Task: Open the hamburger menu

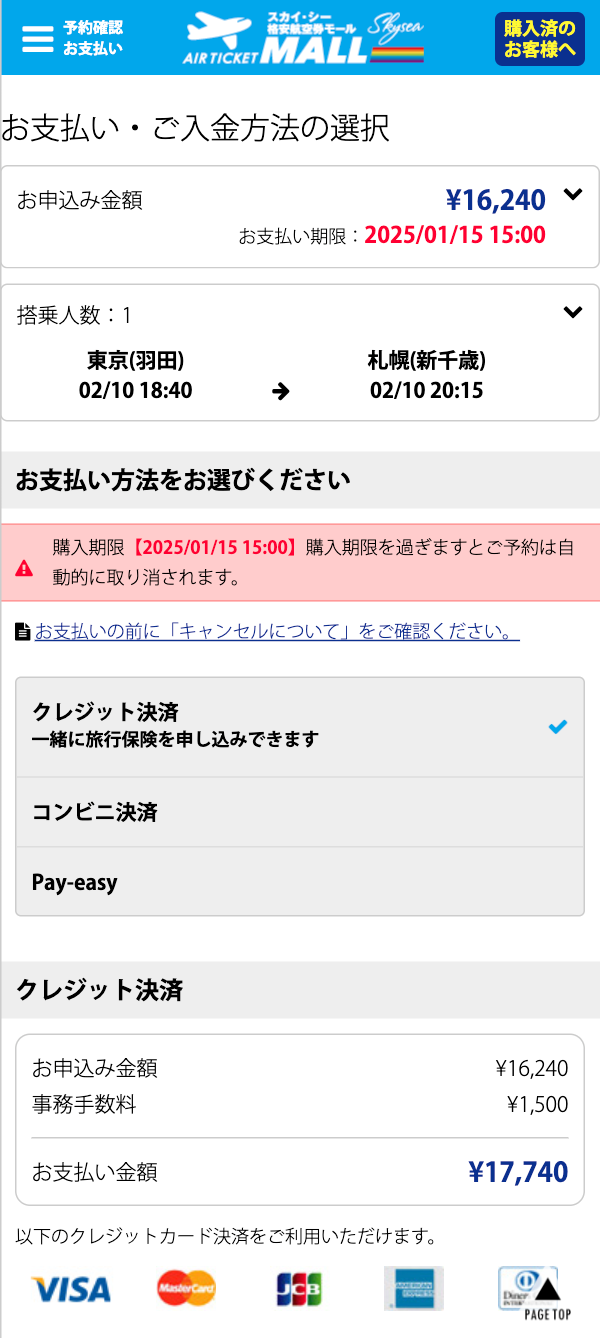Action: pos(37,38)
